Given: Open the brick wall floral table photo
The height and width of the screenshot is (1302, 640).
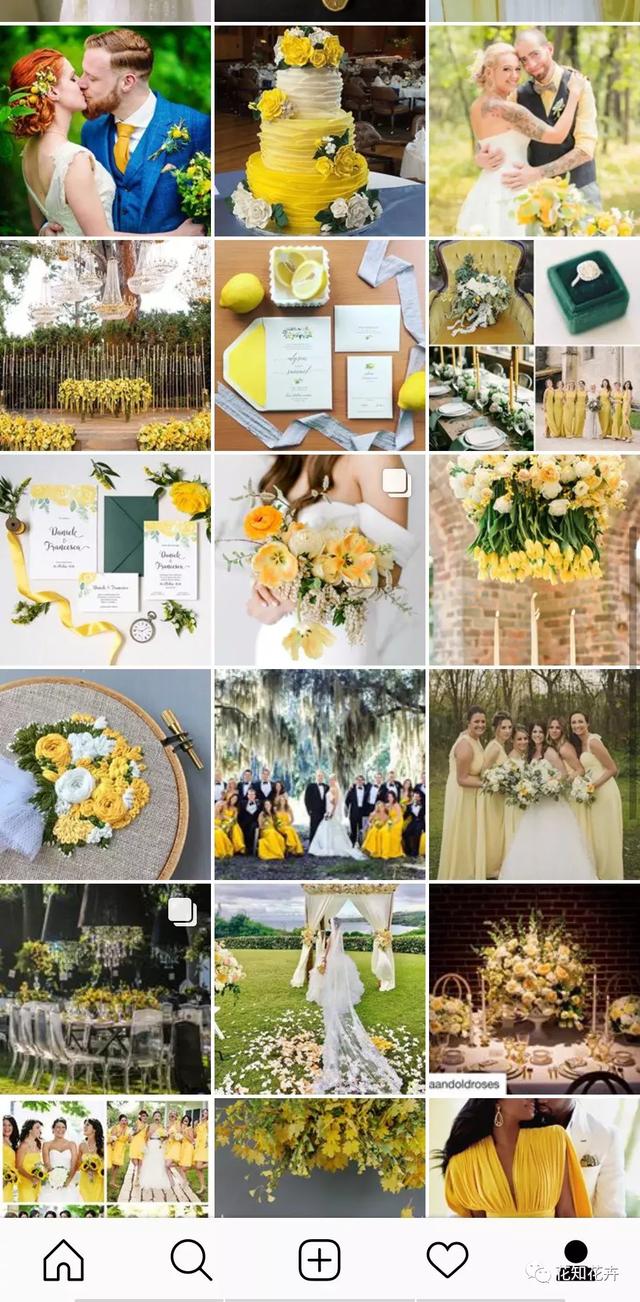Looking at the screenshot, I should [x=534, y=989].
